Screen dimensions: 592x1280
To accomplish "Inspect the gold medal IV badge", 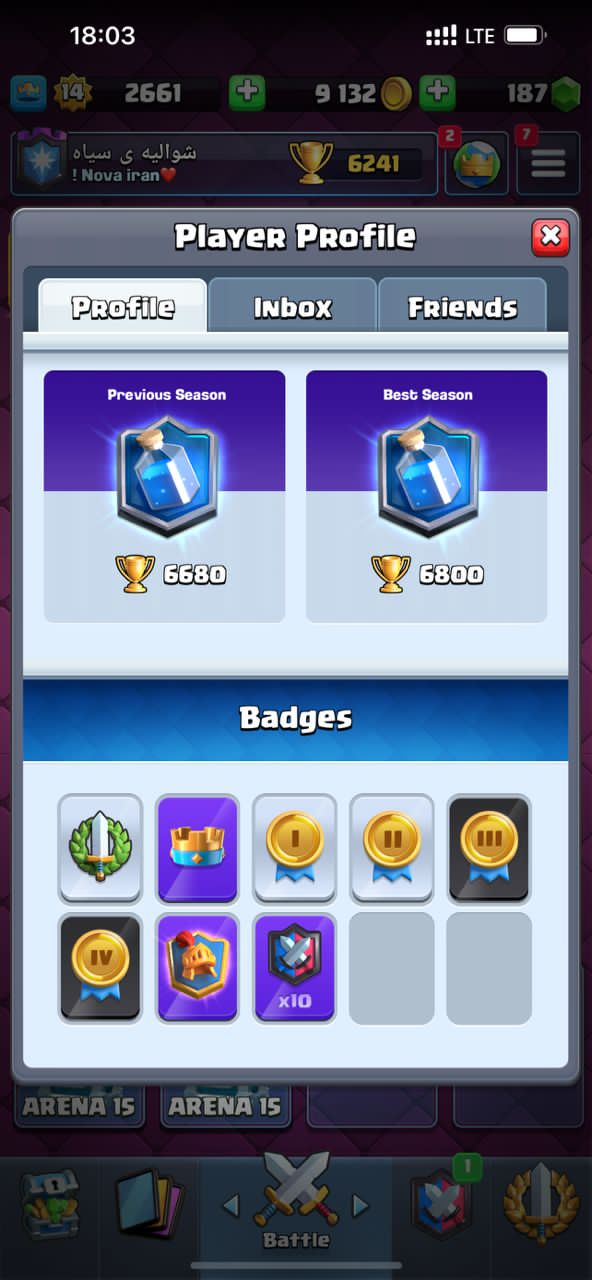I will pos(100,968).
